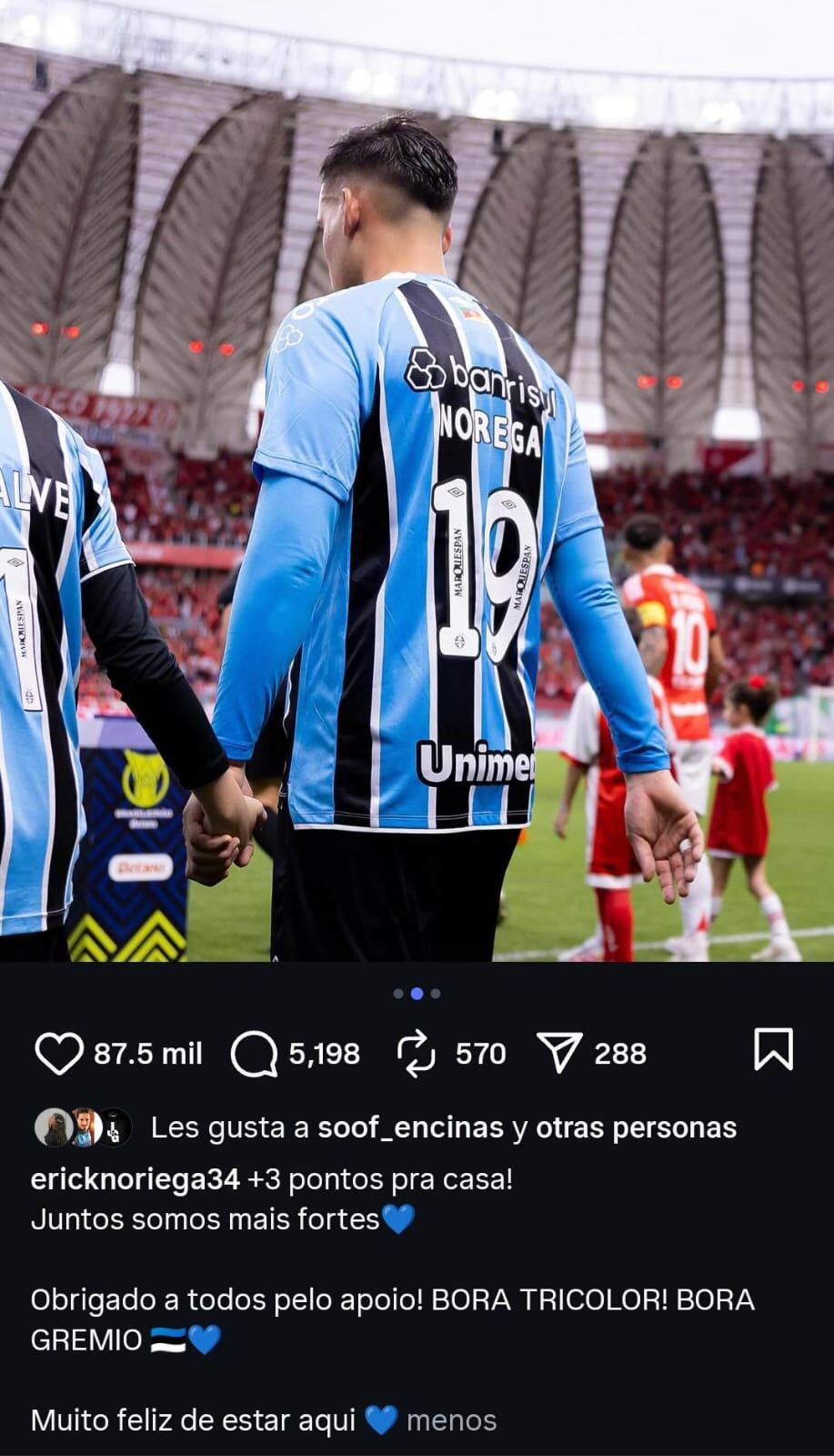The height and width of the screenshot is (1456, 834).
Task: Open the soof_encinas profile
Action: point(410,1127)
